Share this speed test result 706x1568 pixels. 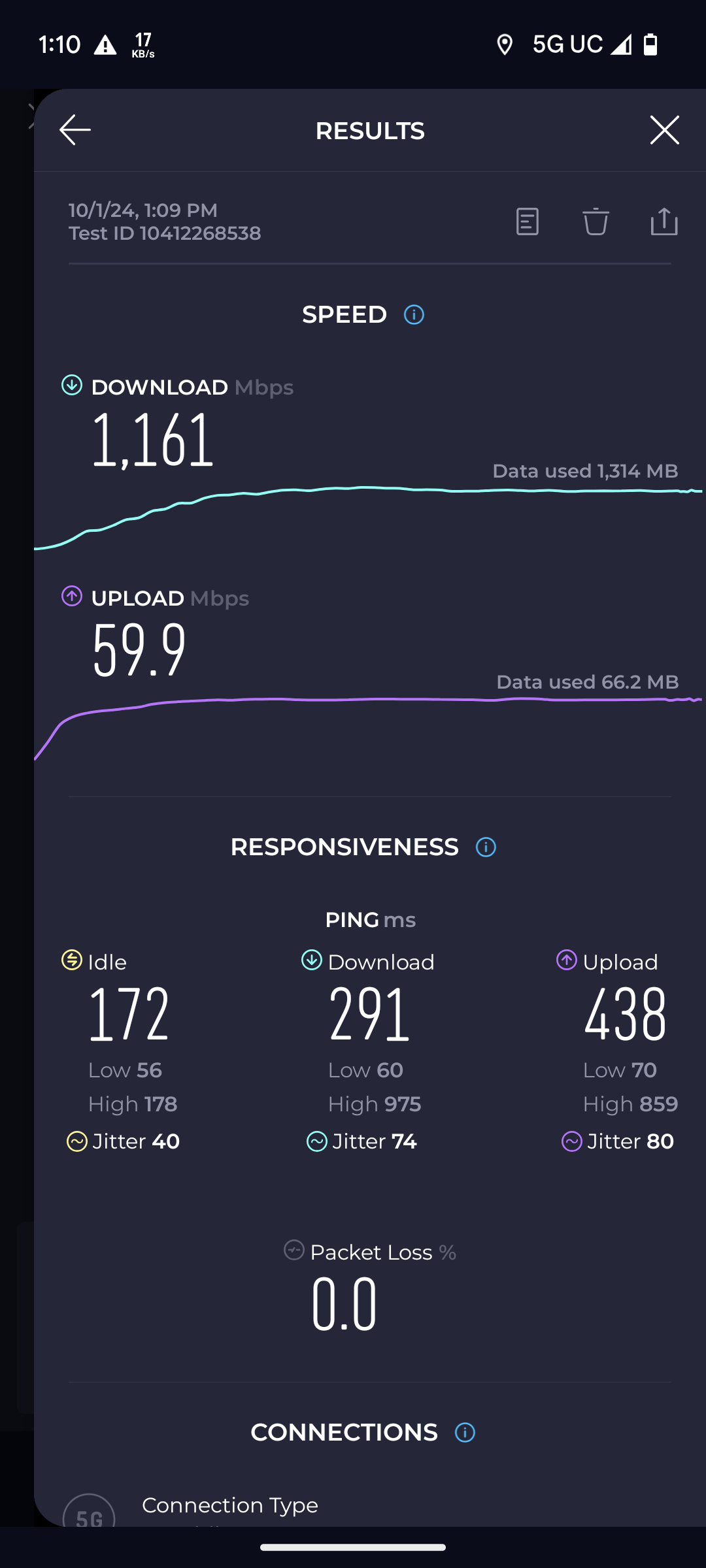tap(664, 221)
